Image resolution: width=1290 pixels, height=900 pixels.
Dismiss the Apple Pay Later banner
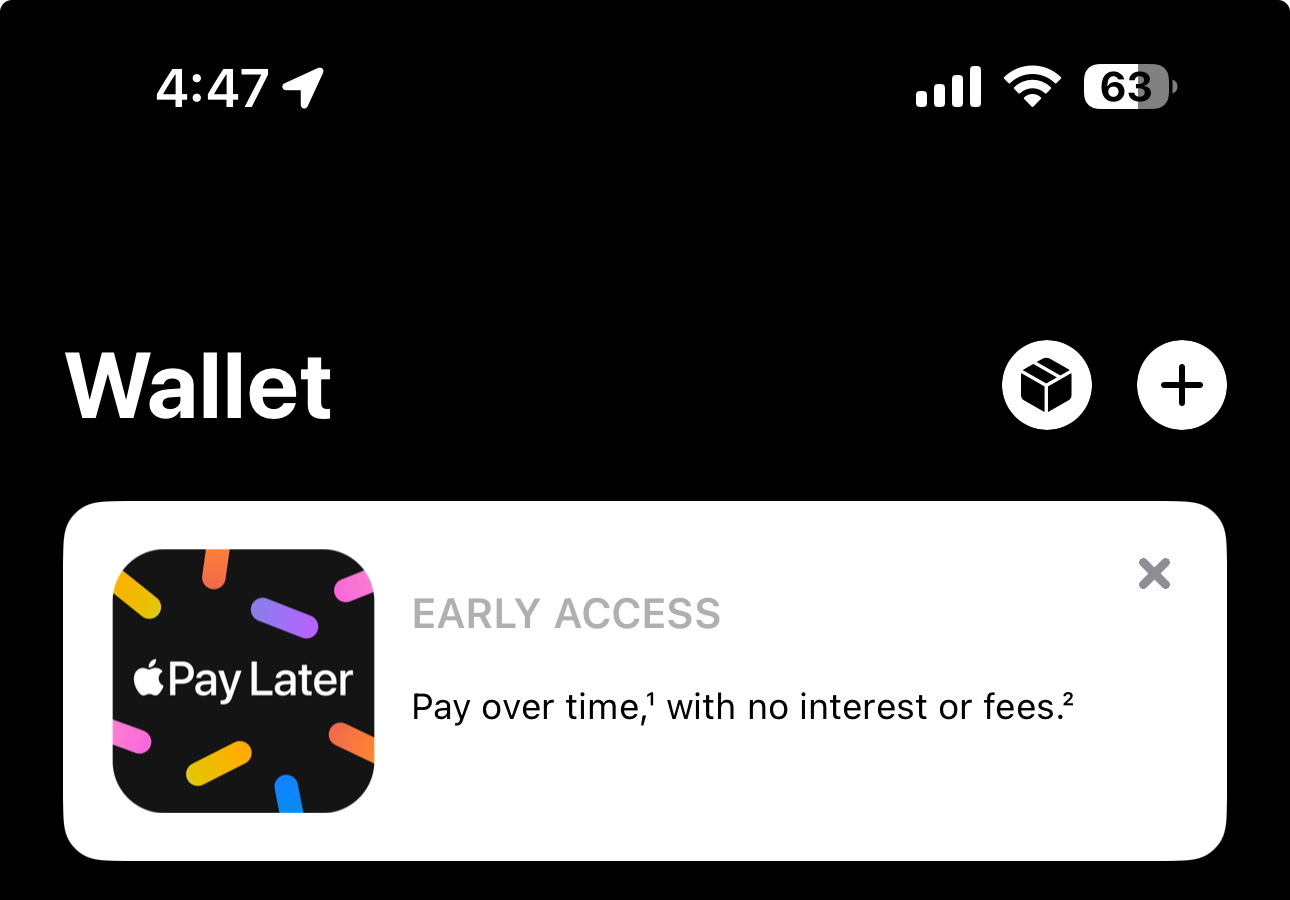tap(1154, 573)
